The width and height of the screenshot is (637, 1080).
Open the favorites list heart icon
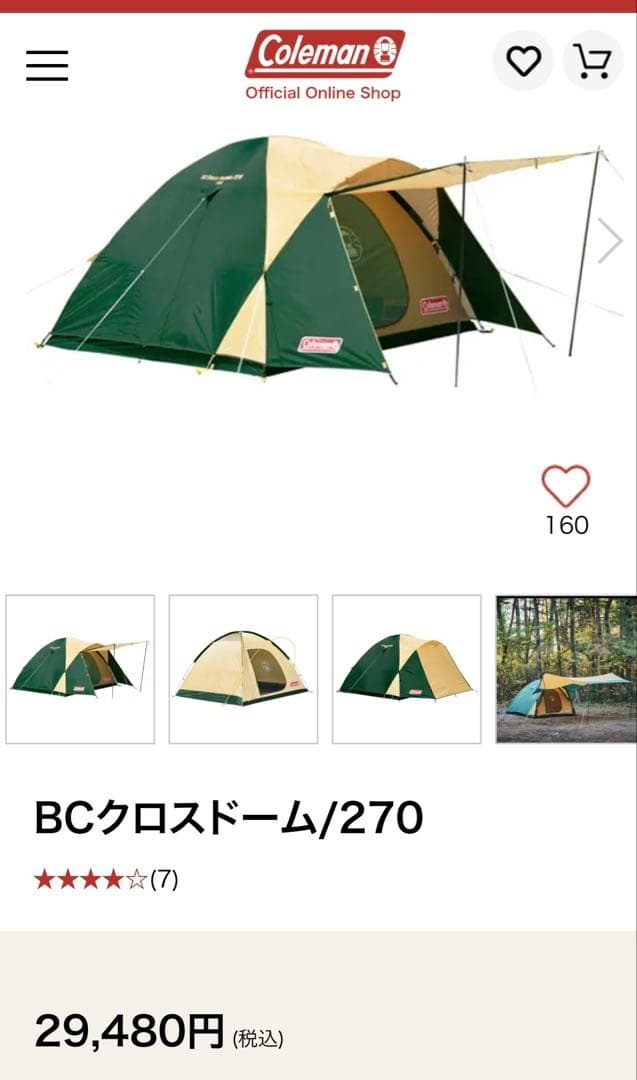pyautogui.click(x=523, y=62)
